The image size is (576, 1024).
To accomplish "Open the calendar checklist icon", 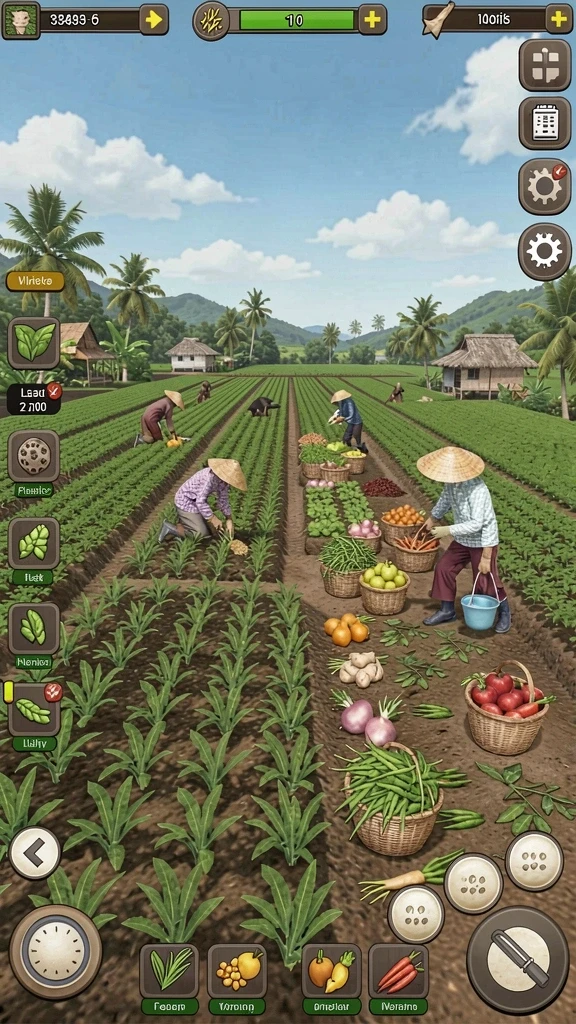I will [545, 123].
